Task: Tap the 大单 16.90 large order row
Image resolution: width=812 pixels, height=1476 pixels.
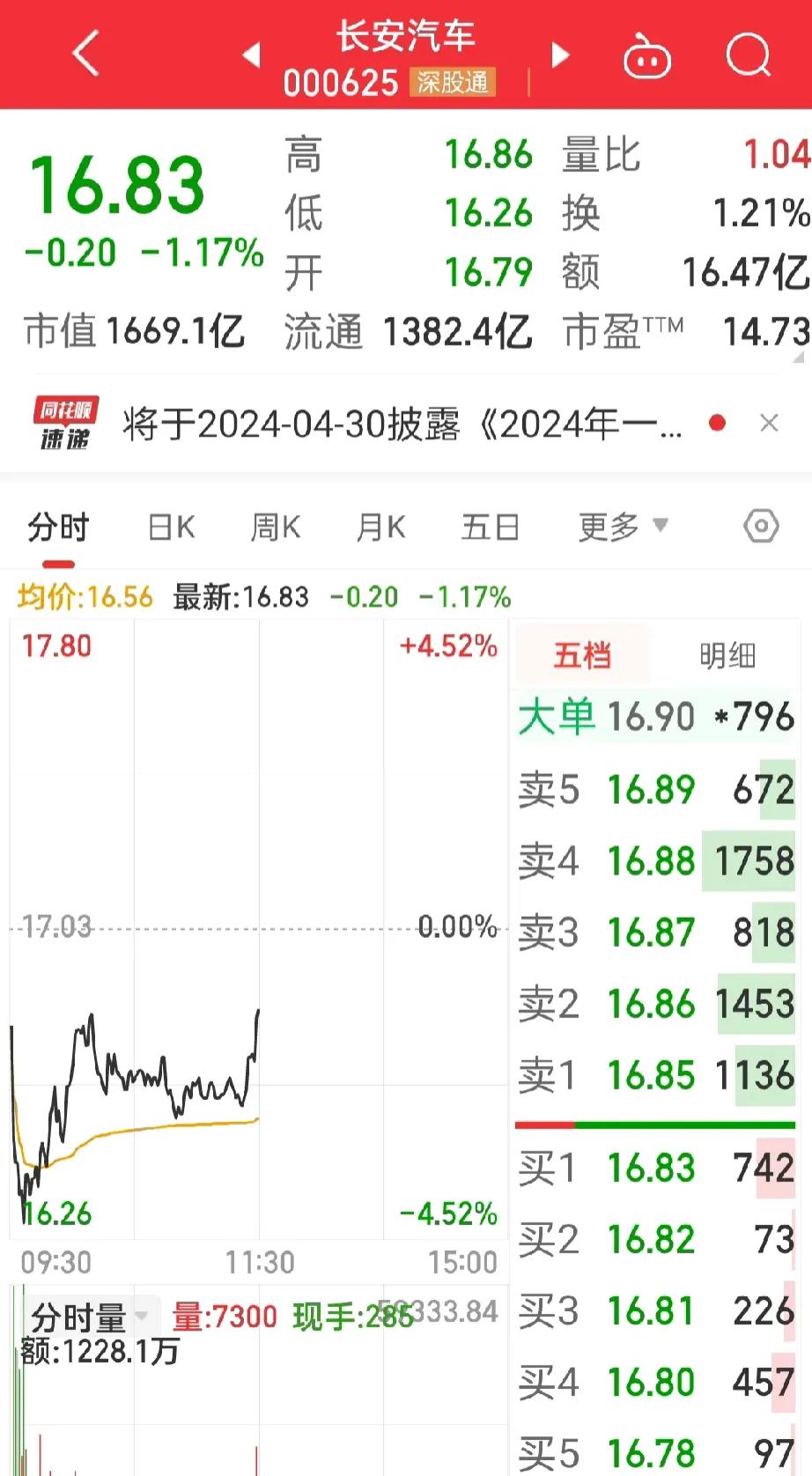Action: (x=655, y=716)
